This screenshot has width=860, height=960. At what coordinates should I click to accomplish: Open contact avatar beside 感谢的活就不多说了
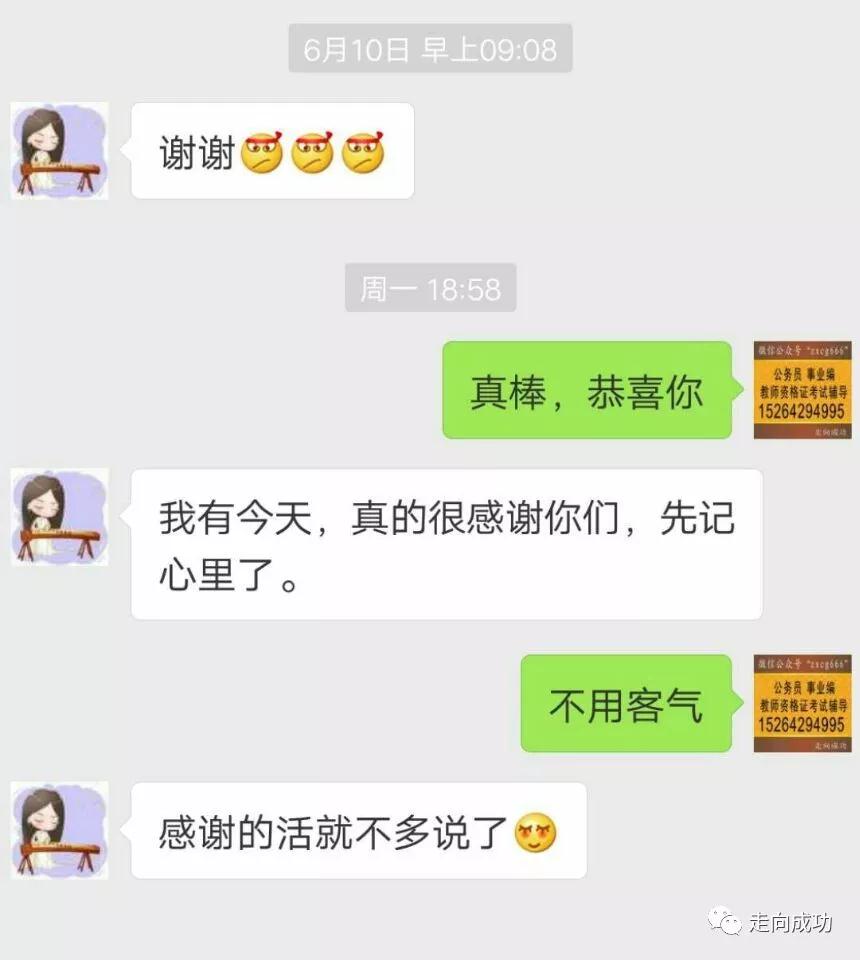click(x=60, y=831)
